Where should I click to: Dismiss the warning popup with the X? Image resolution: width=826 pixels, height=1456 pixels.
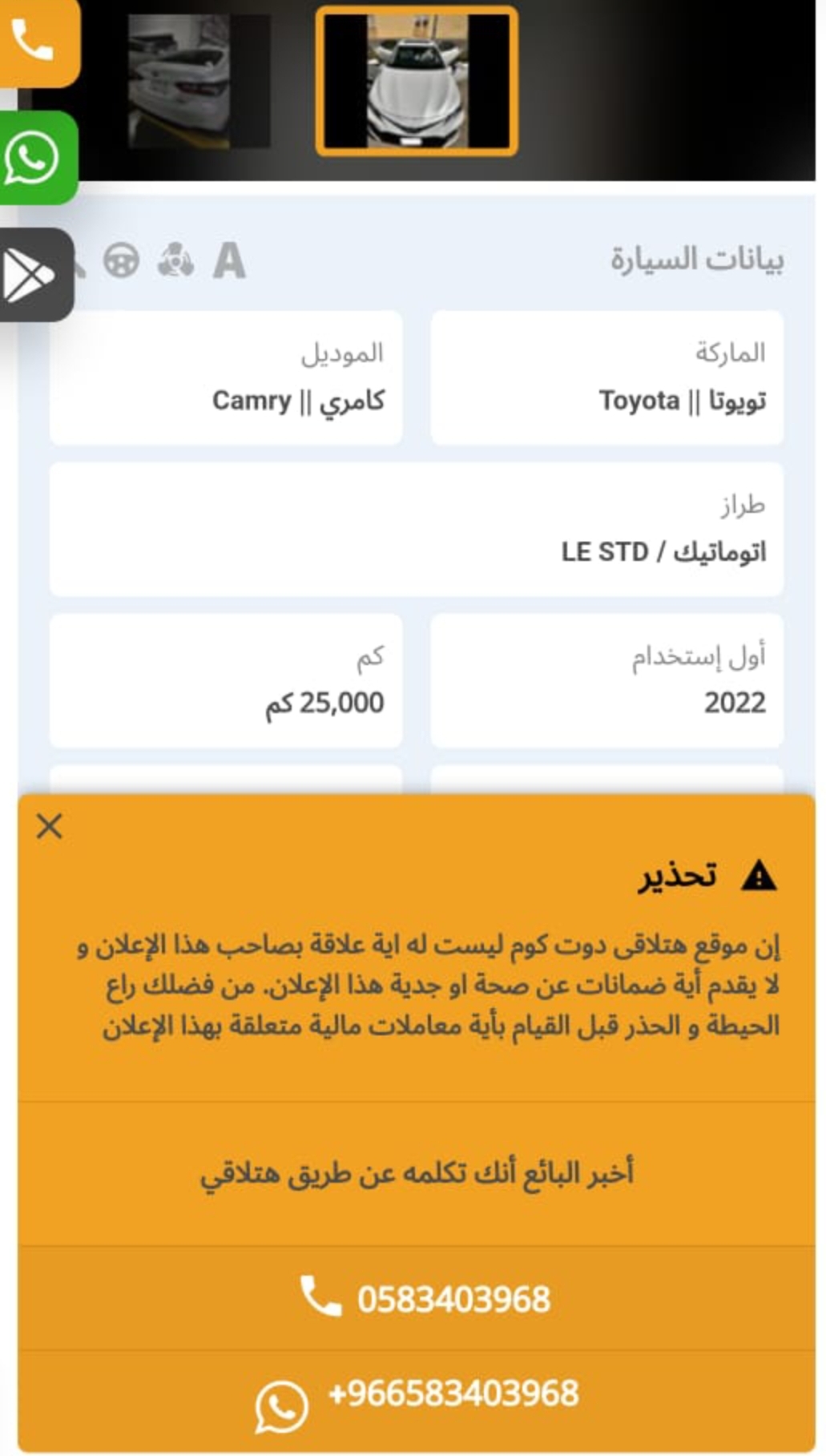[x=50, y=825]
